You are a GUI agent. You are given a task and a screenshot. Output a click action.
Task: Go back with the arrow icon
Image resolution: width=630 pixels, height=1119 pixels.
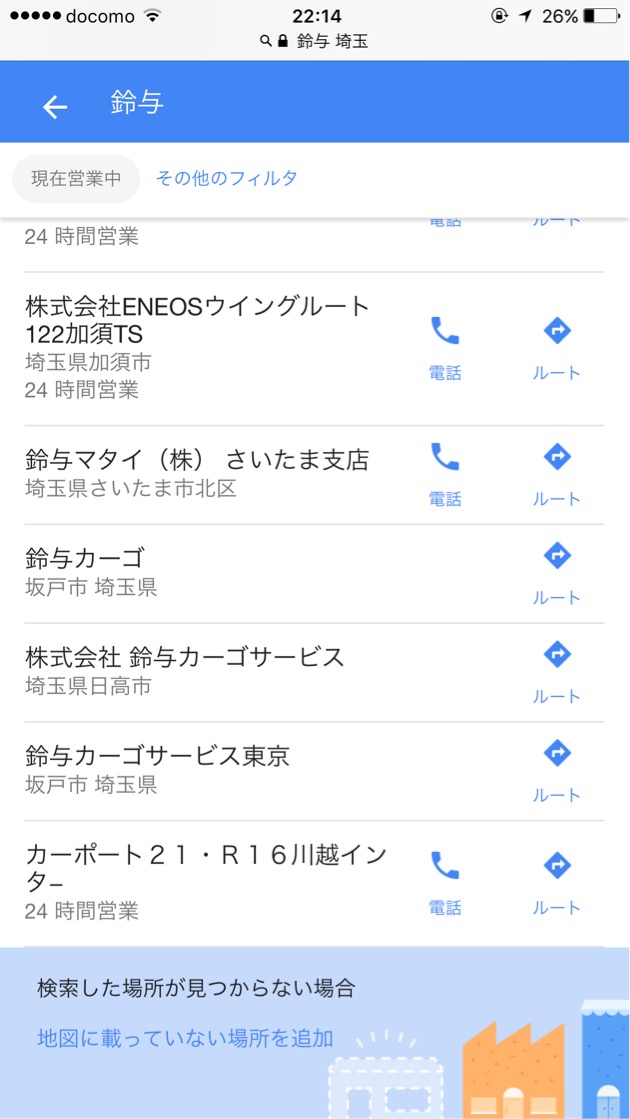[x=55, y=107]
